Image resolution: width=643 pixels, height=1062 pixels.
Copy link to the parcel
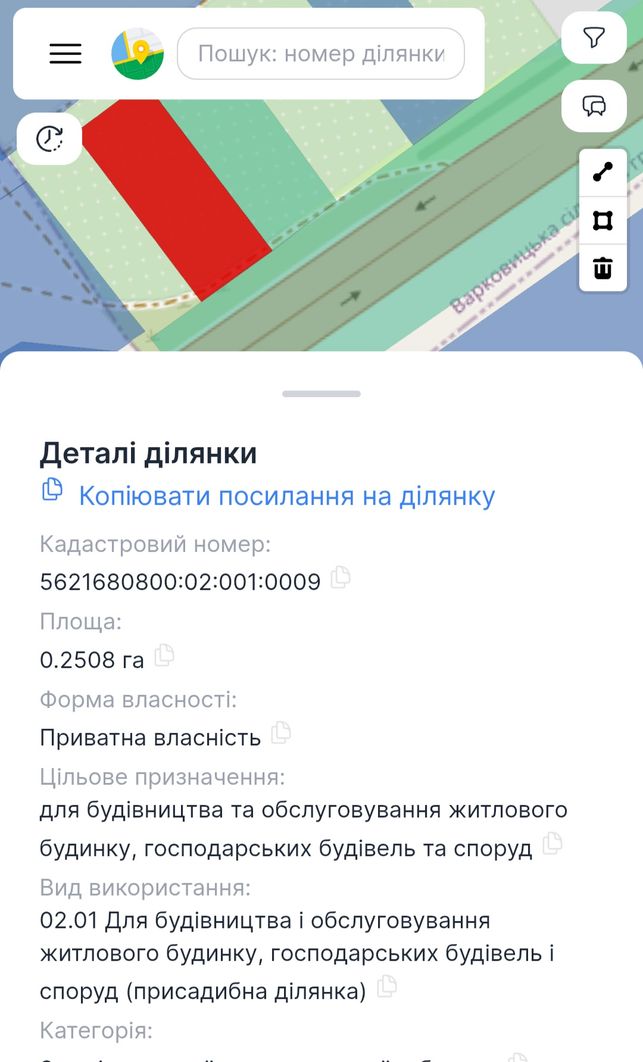click(x=268, y=495)
